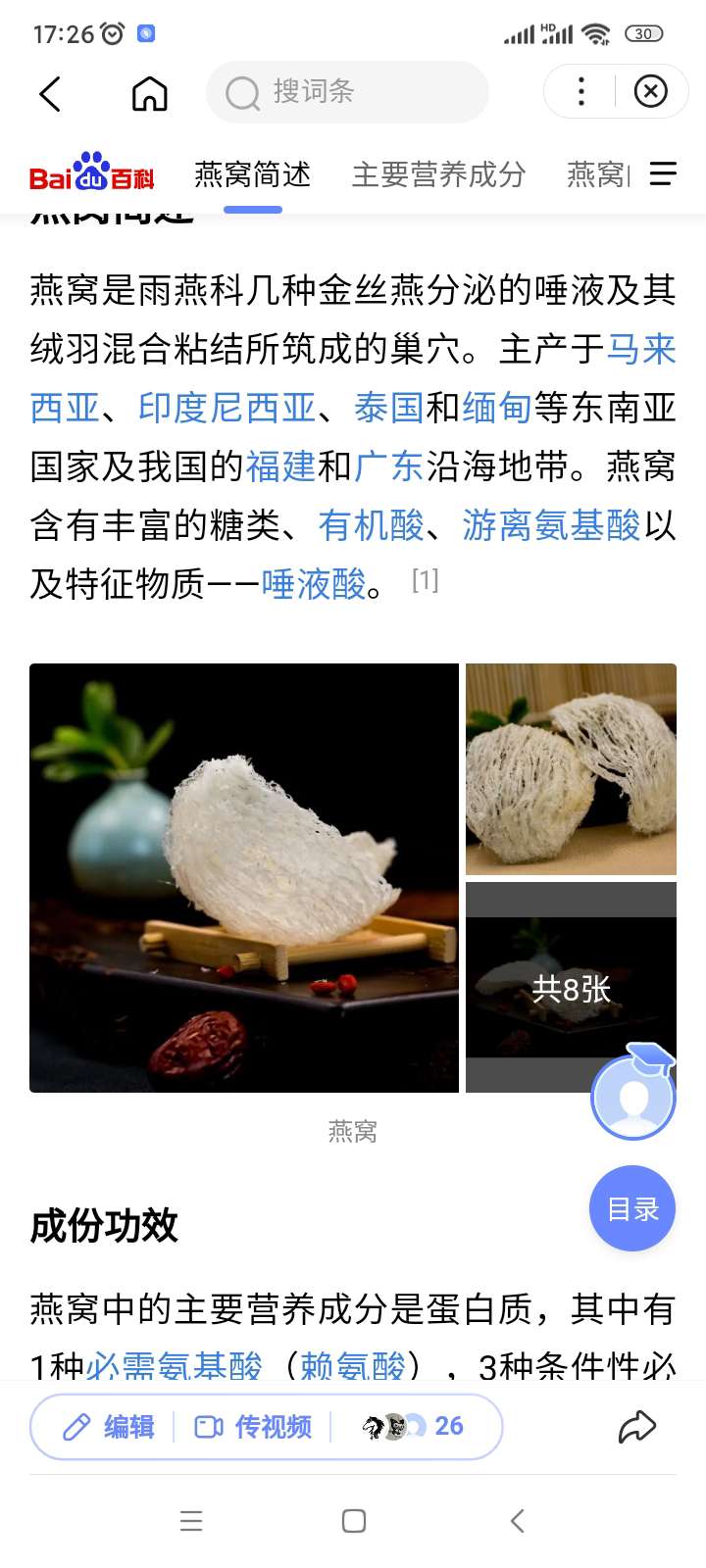The image size is (706, 1568).
Task: Tap the 搜词条 search box
Action: tap(347, 92)
